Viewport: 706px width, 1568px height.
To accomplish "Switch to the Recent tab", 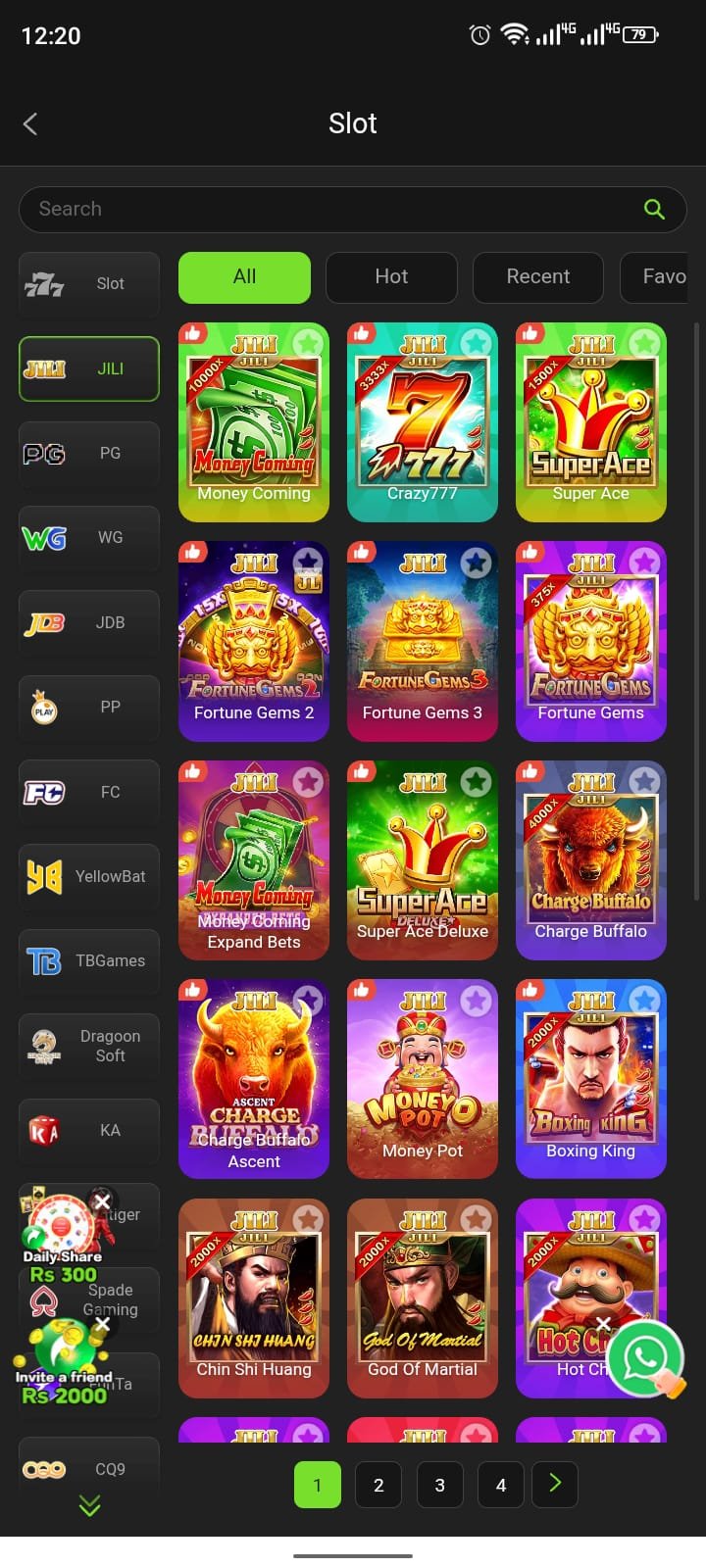I will coord(537,277).
